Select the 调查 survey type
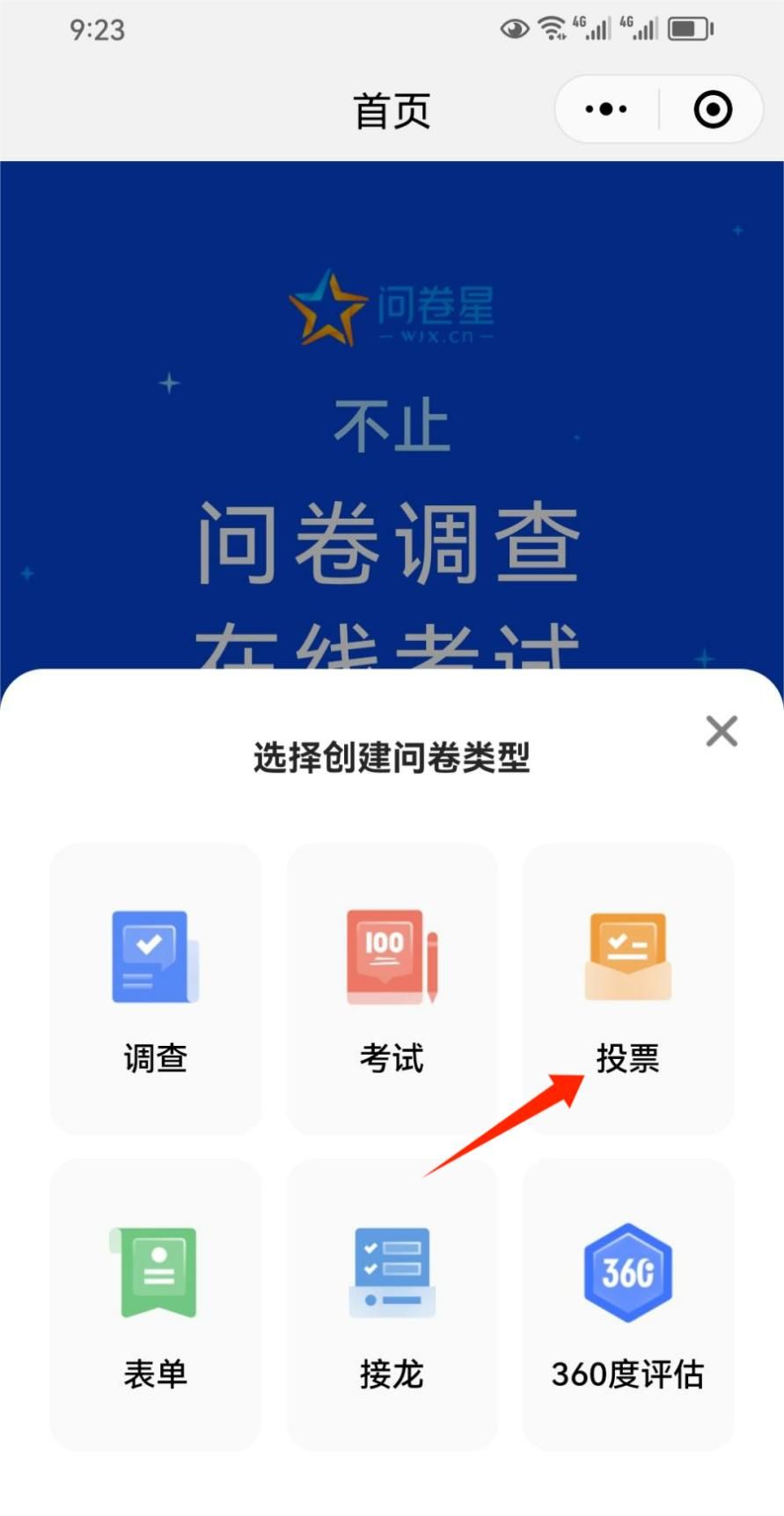 tap(156, 989)
